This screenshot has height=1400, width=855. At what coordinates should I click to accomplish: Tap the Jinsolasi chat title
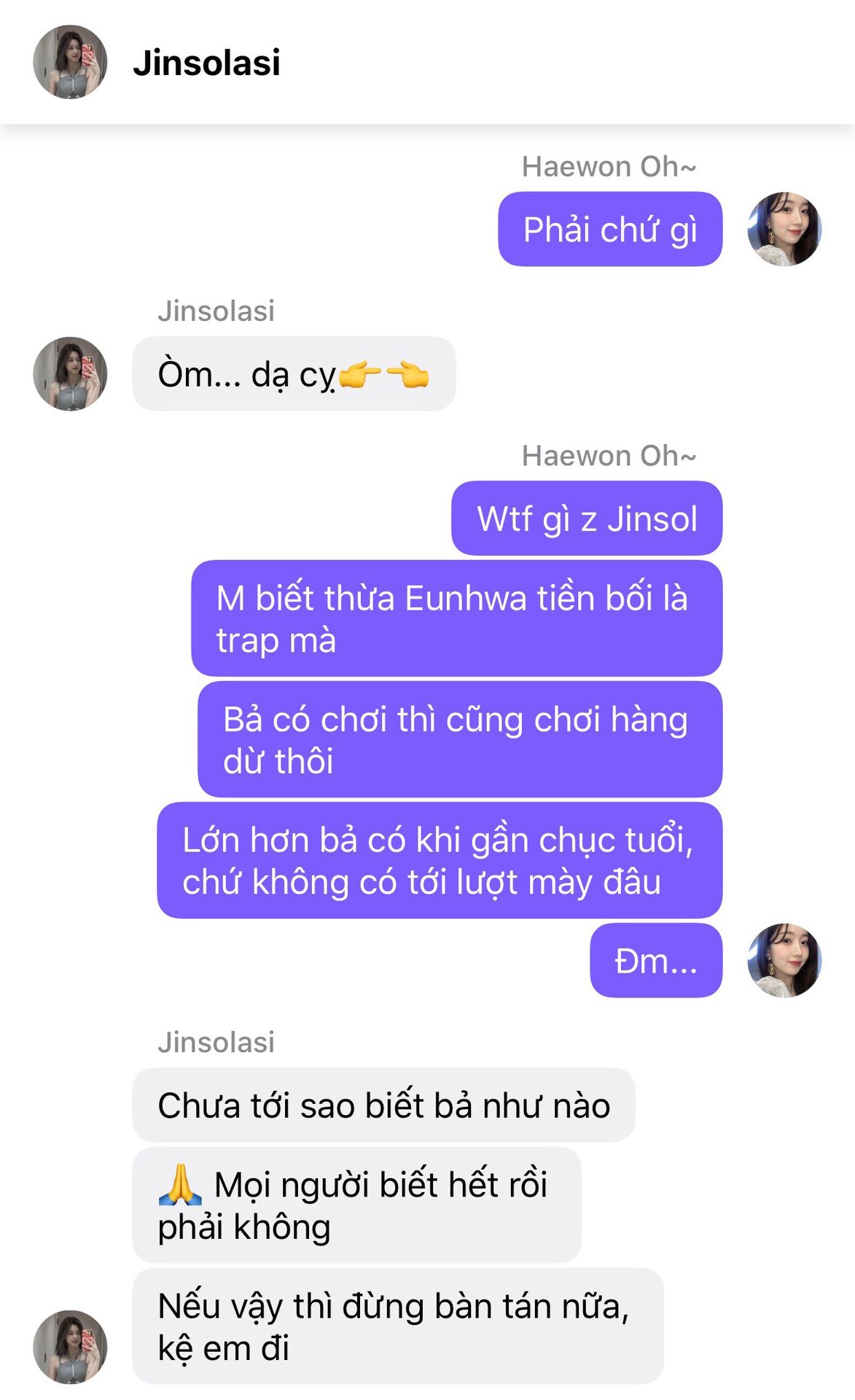(x=206, y=63)
